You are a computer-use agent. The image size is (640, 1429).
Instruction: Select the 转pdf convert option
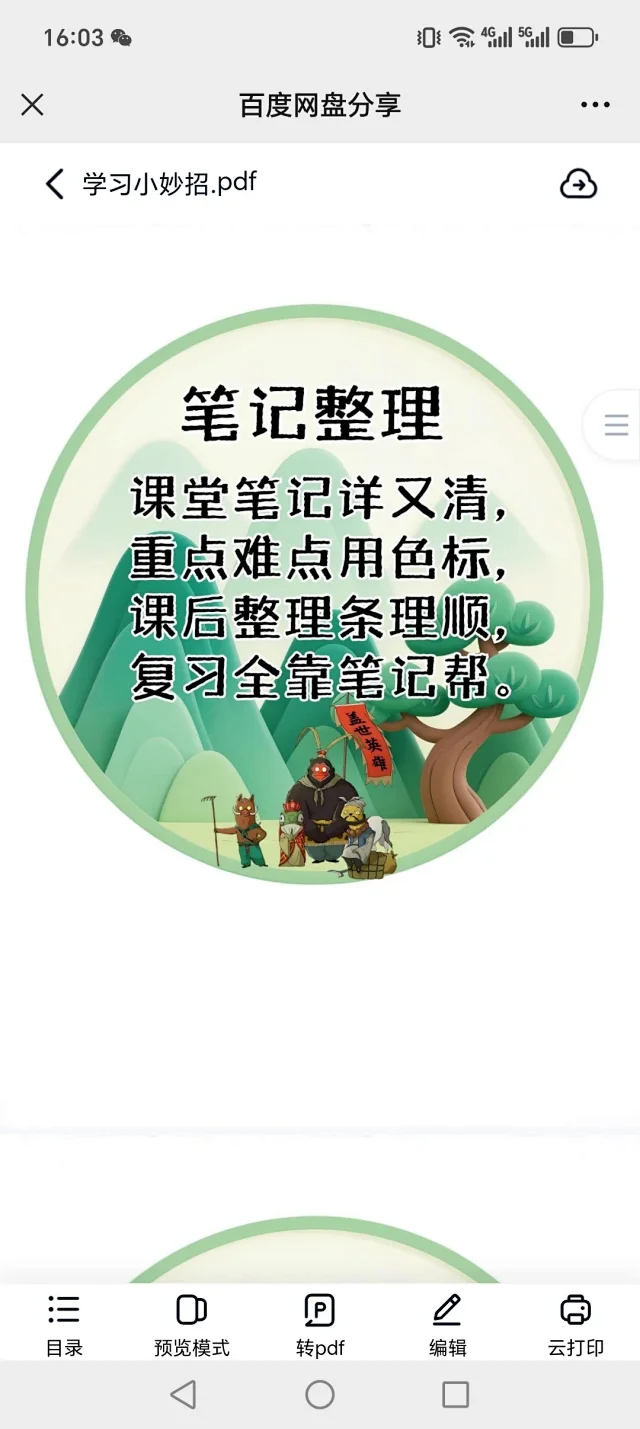[x=320, y=1326]
